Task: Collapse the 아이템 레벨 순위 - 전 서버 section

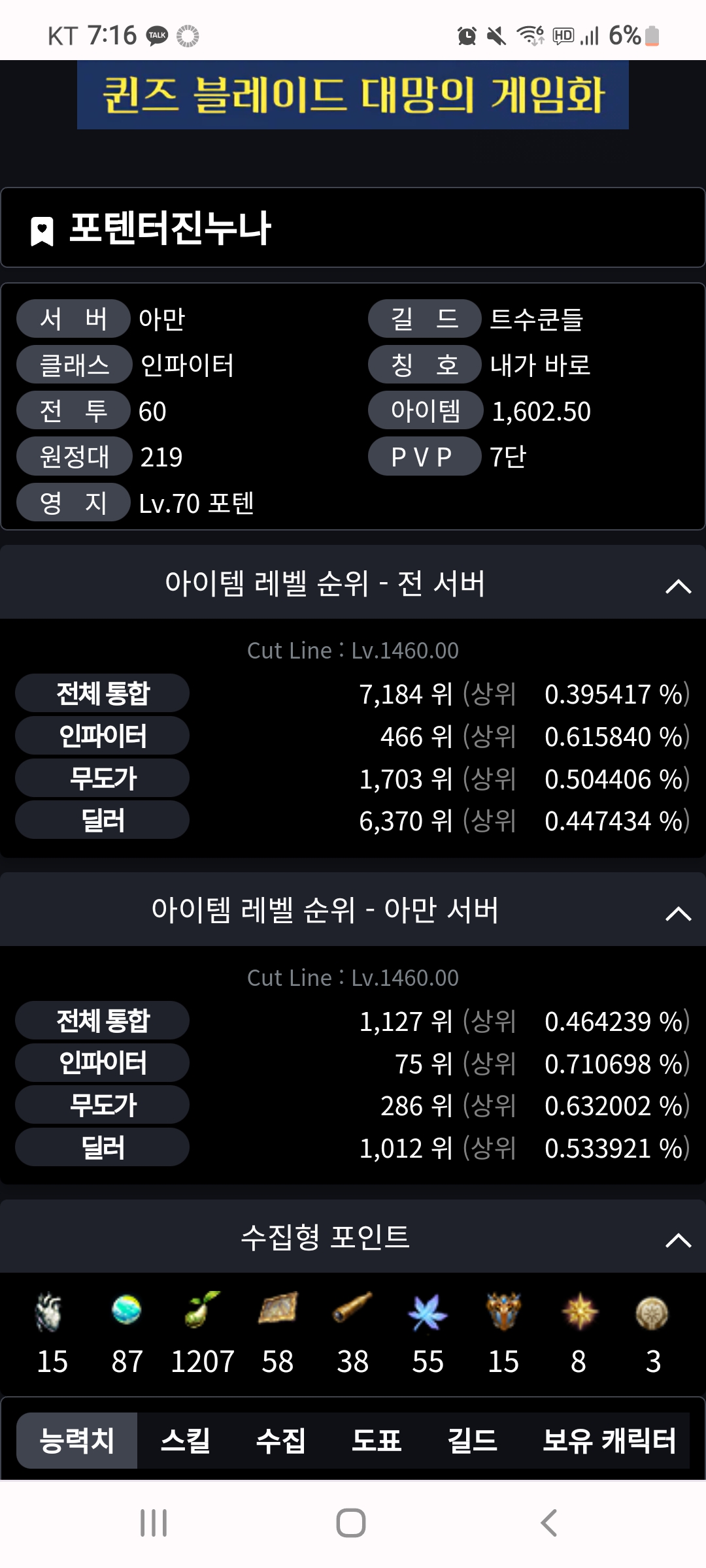Action: pos(678,586)
